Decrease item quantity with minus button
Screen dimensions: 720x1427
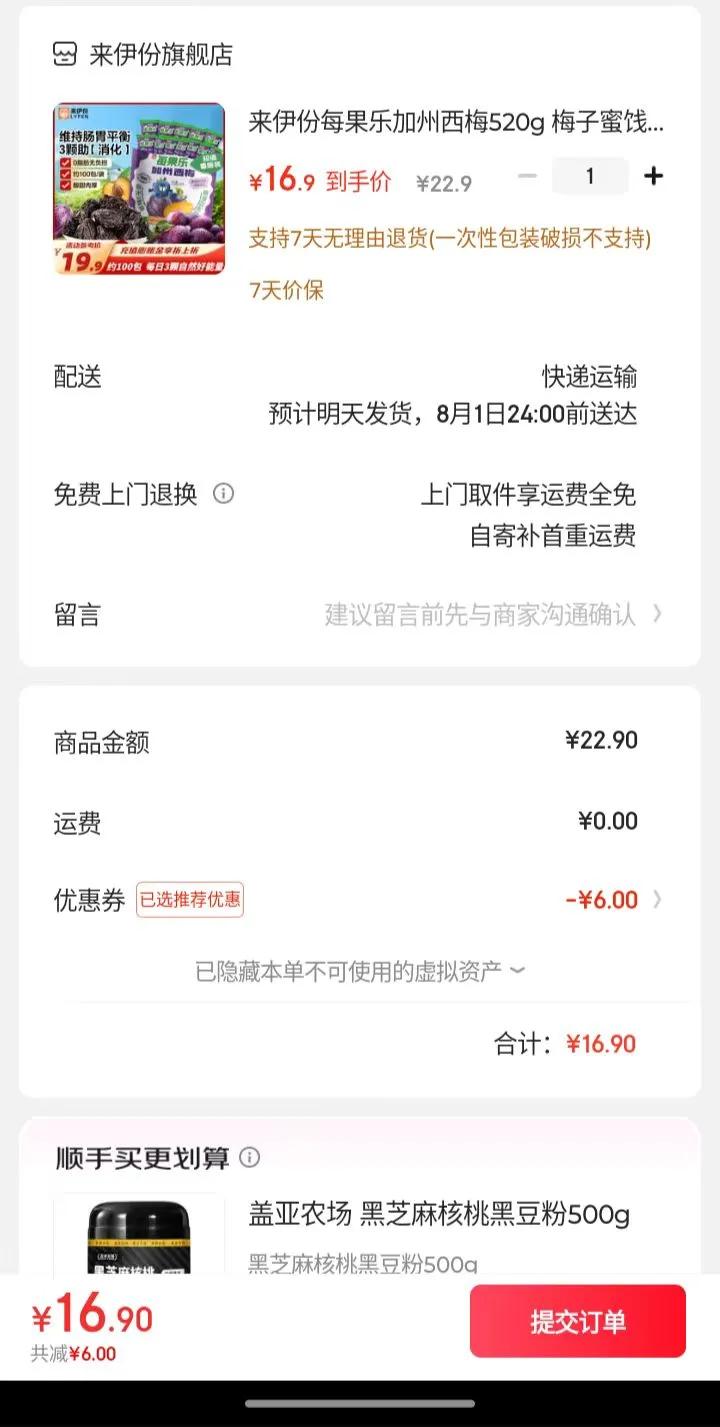pyautogui.click(x=528, y=176)
